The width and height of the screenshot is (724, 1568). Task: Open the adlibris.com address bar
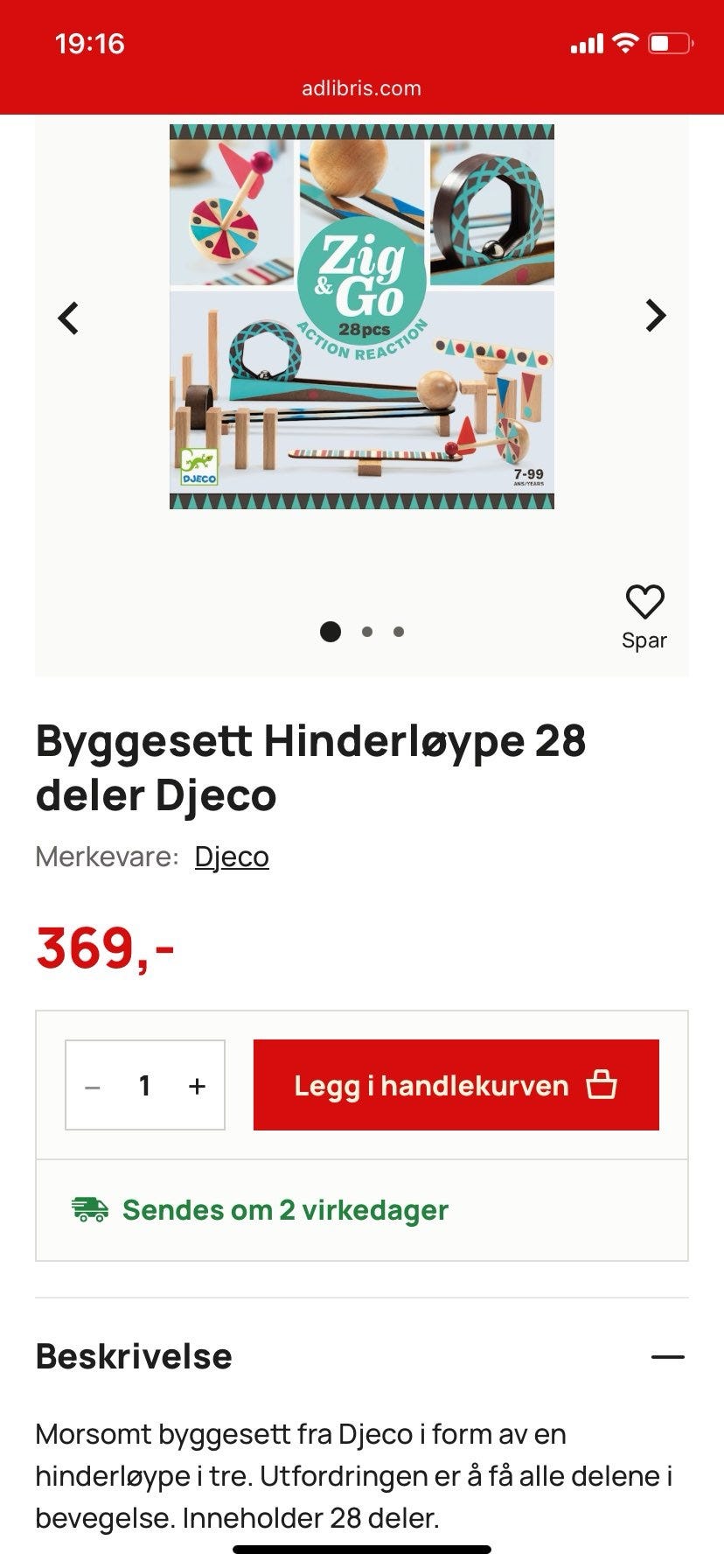tap(362, 87)
